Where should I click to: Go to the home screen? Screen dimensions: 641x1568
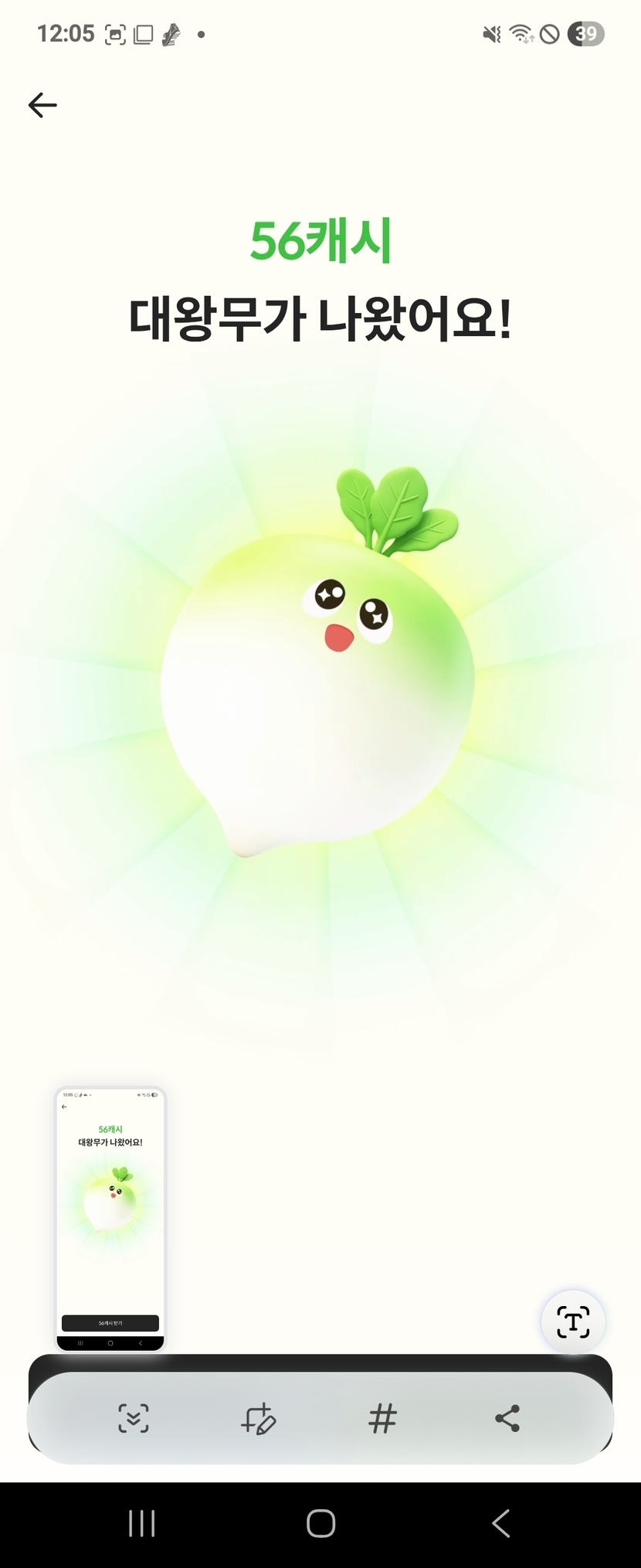point(320,1523)
